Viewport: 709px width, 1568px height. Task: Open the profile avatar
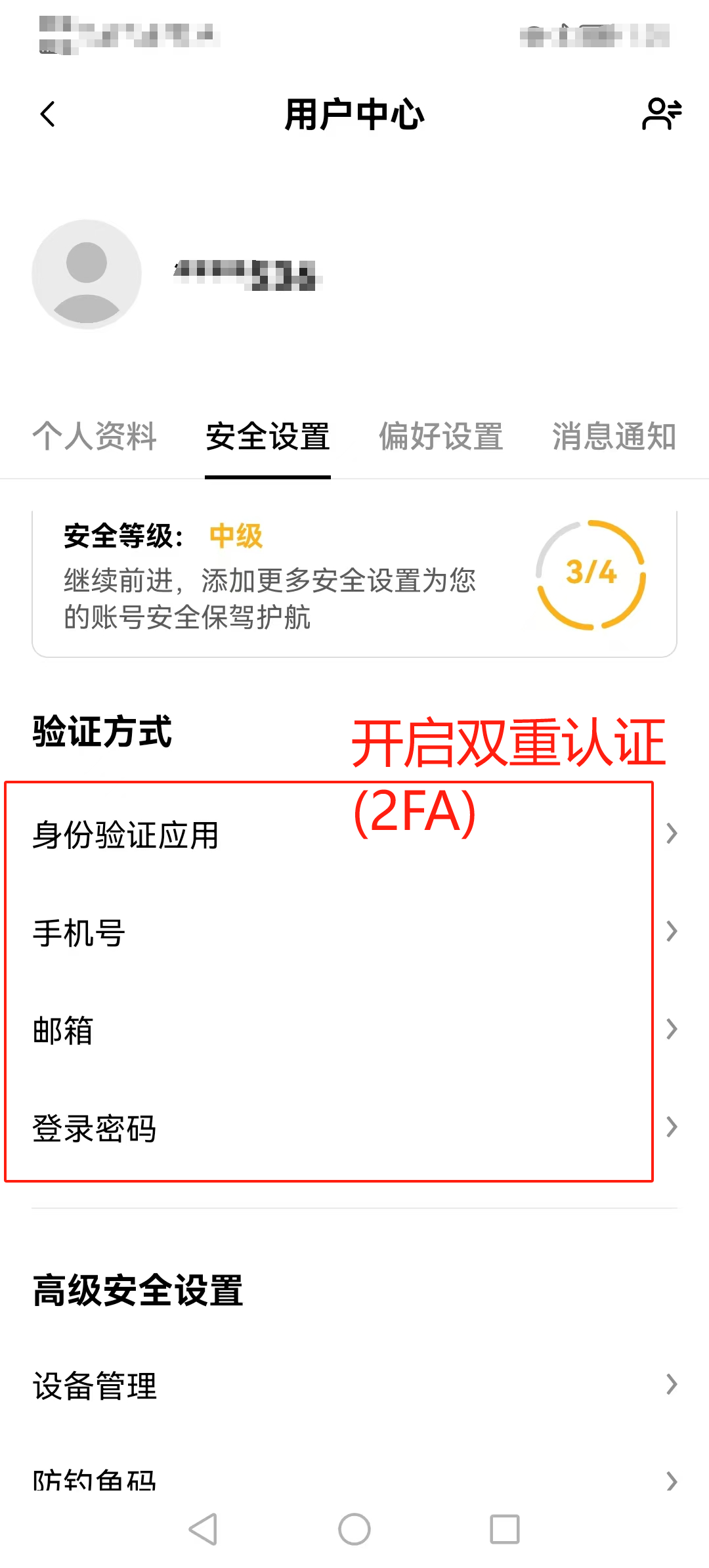coord(87,274)
